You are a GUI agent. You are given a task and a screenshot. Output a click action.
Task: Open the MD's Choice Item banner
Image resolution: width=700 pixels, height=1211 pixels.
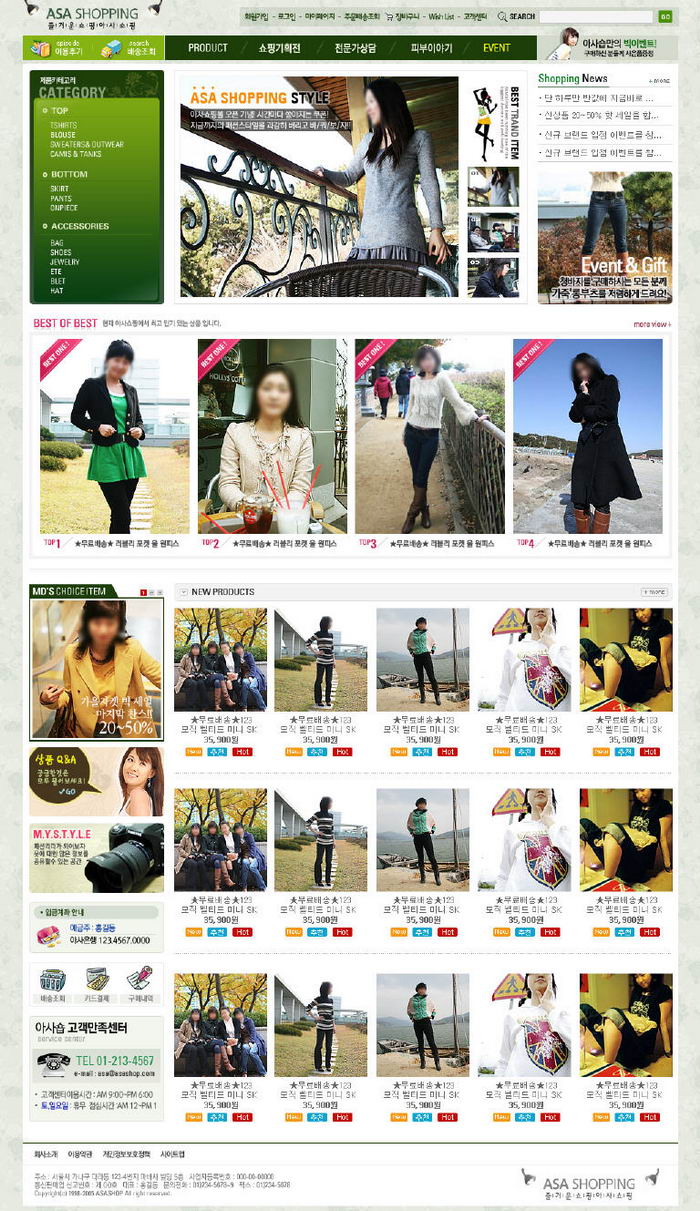tap(96, 668)
